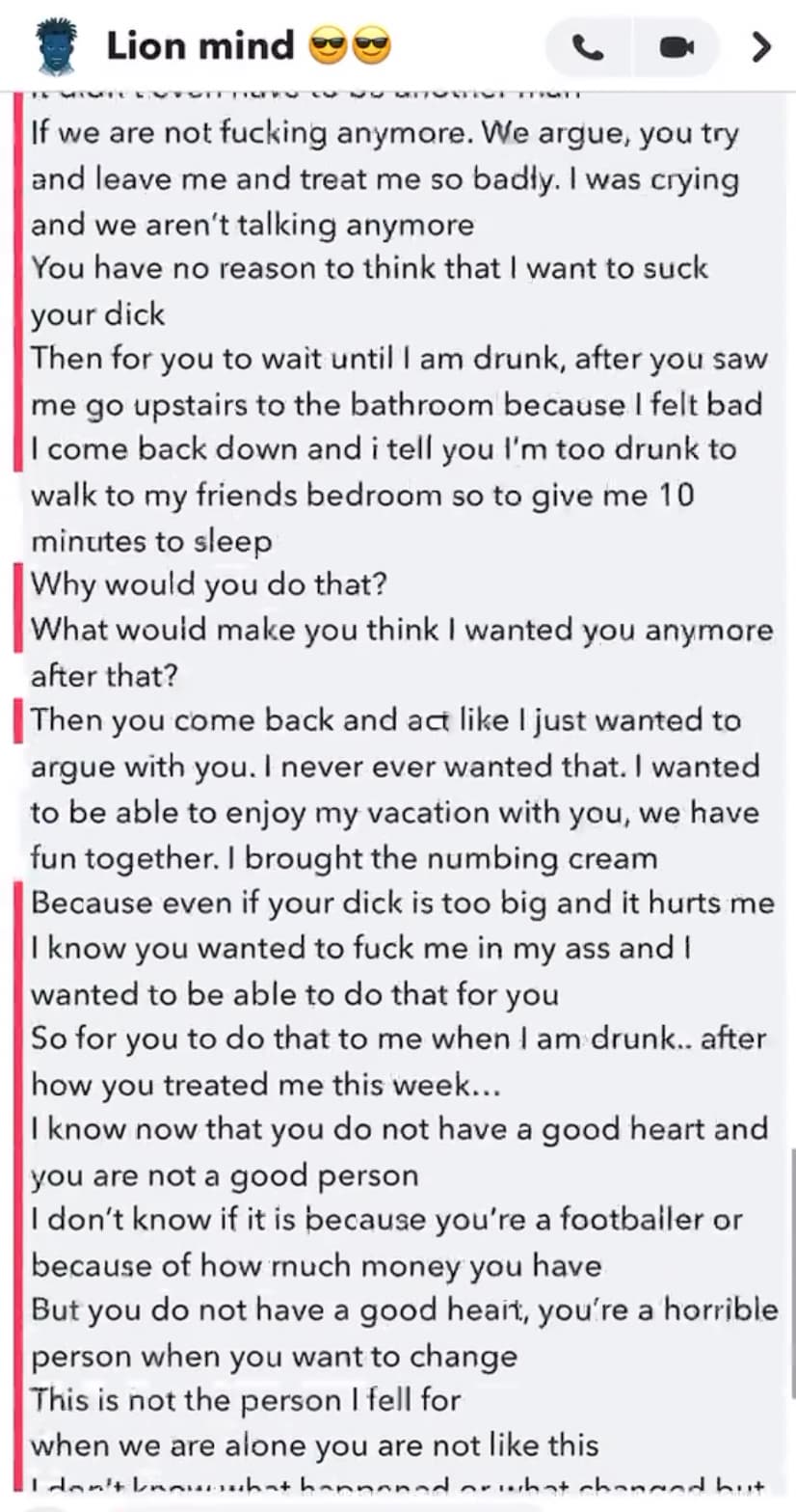Screen dimensions: 796x1512
Task: Start a voice call with Lion mind
Action: coord(588,46)
